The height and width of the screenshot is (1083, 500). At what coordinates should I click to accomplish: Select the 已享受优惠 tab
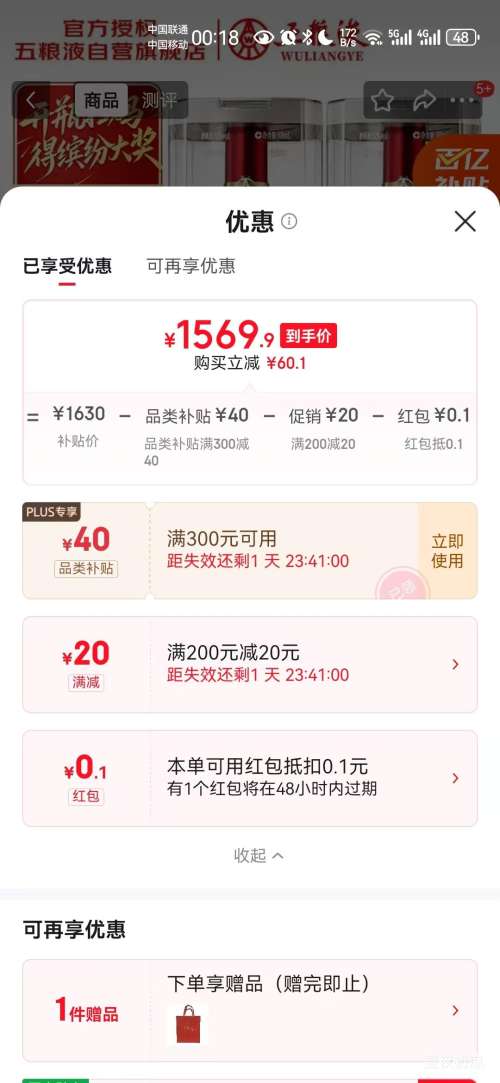point(67,266)
